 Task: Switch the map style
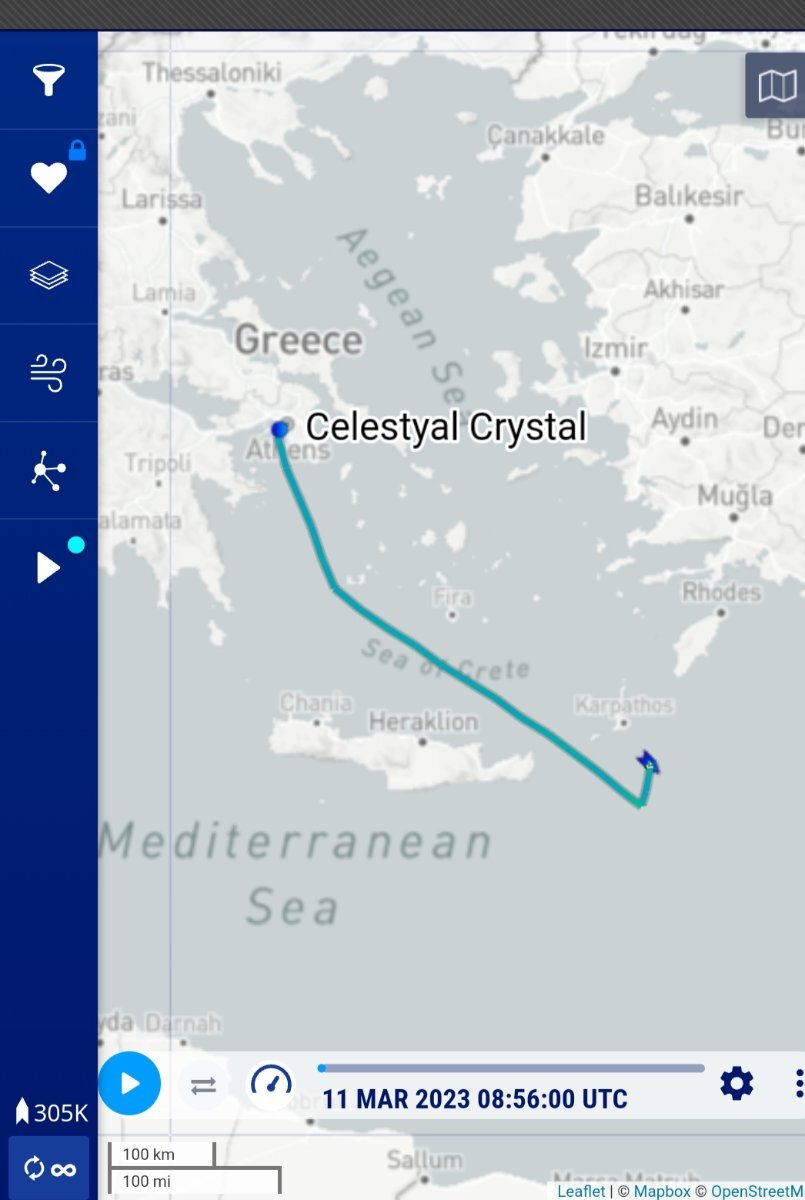click(776, 87)
